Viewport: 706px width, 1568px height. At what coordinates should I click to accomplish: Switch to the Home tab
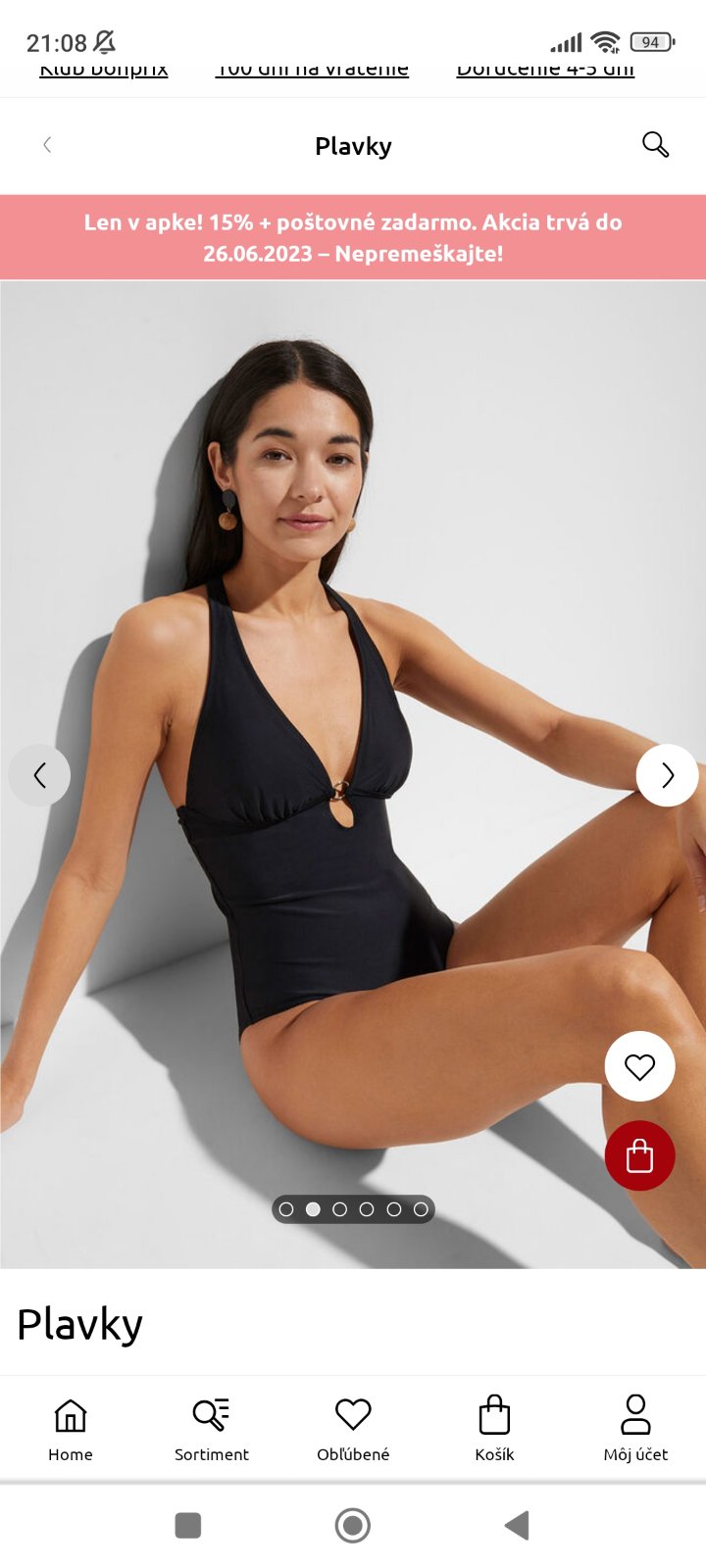point(71,1429)
